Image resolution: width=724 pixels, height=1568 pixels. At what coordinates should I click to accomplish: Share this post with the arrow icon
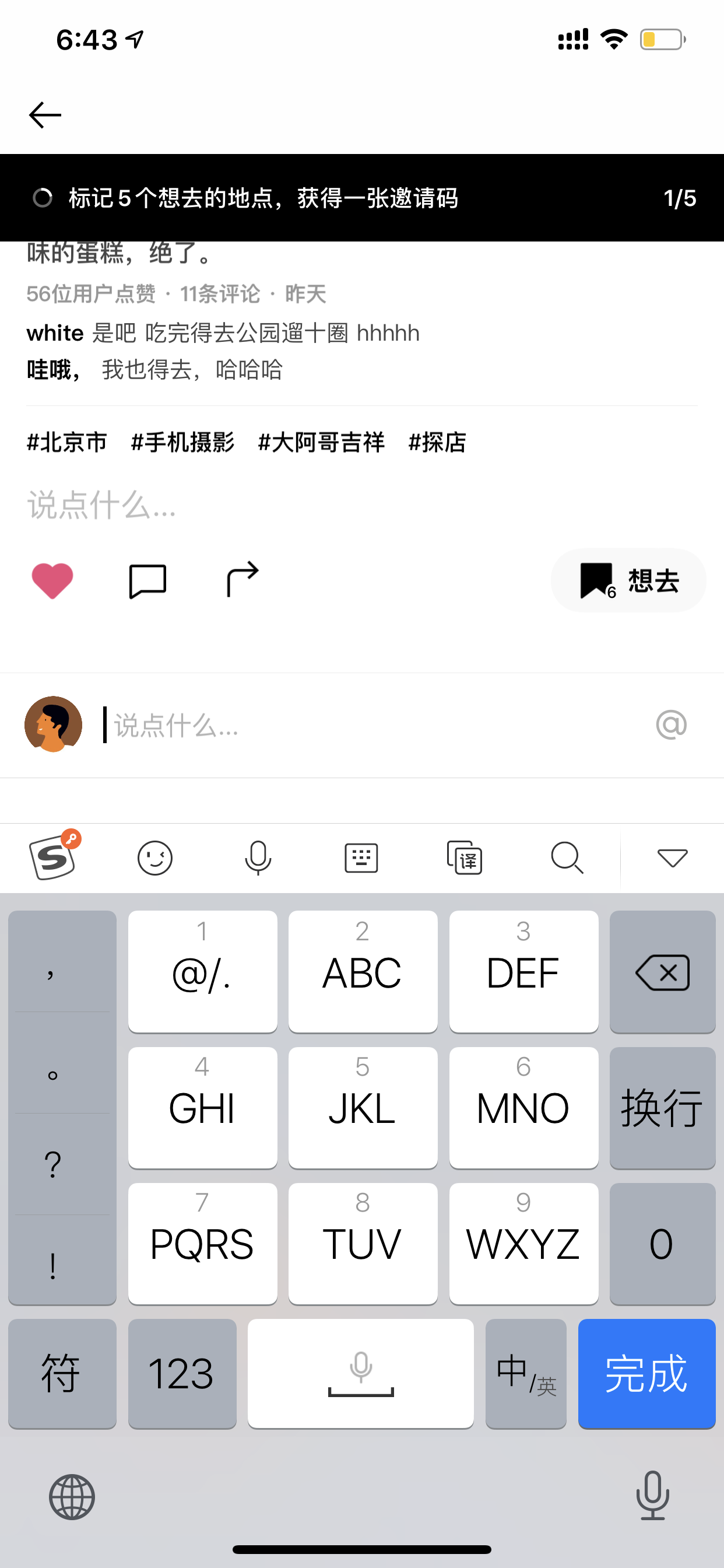242,579
